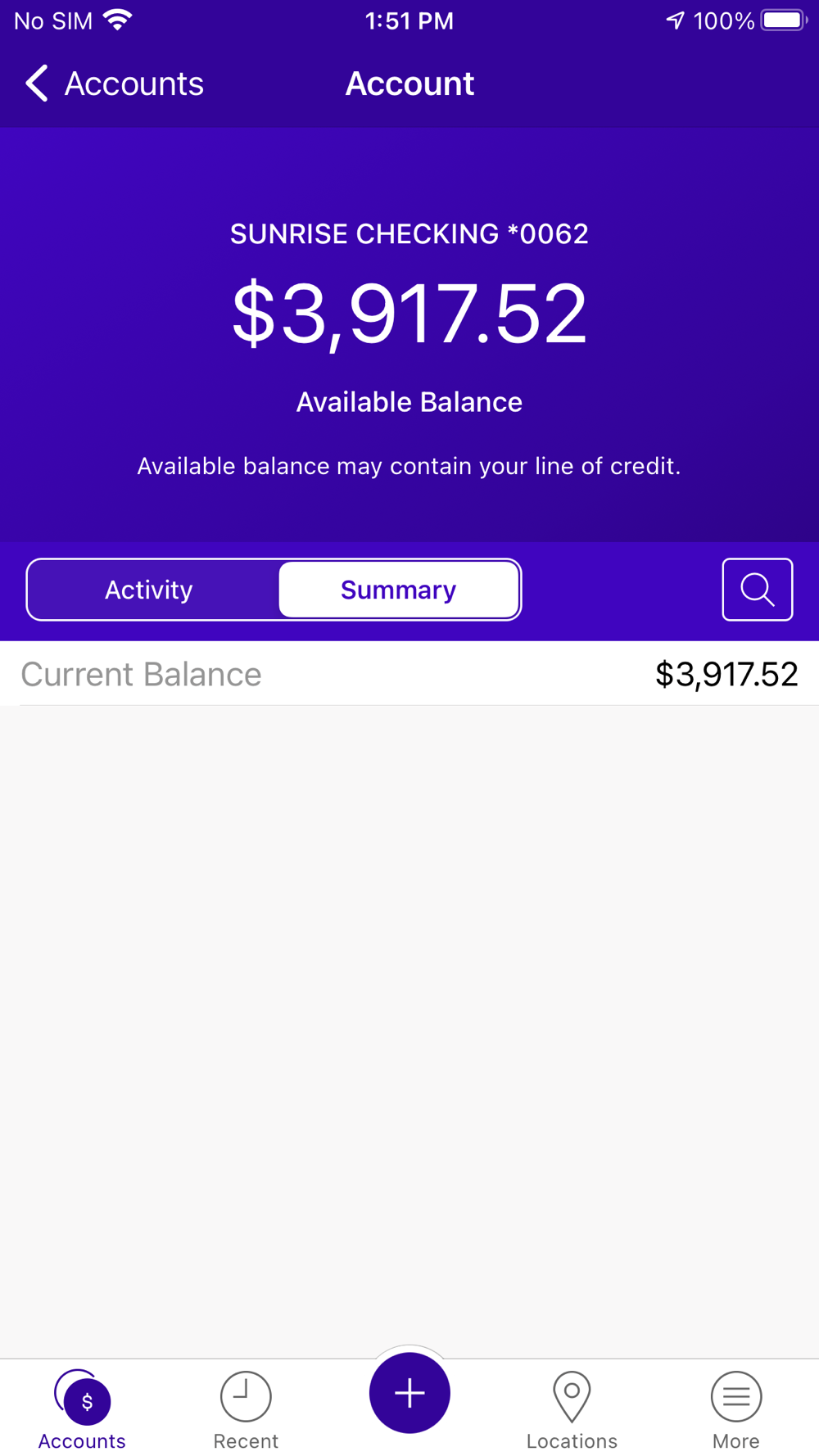Image resolution: width=819 pixels, height=1456 pixels.
Task: Select the Summary segment
Action: click(398, 590)
